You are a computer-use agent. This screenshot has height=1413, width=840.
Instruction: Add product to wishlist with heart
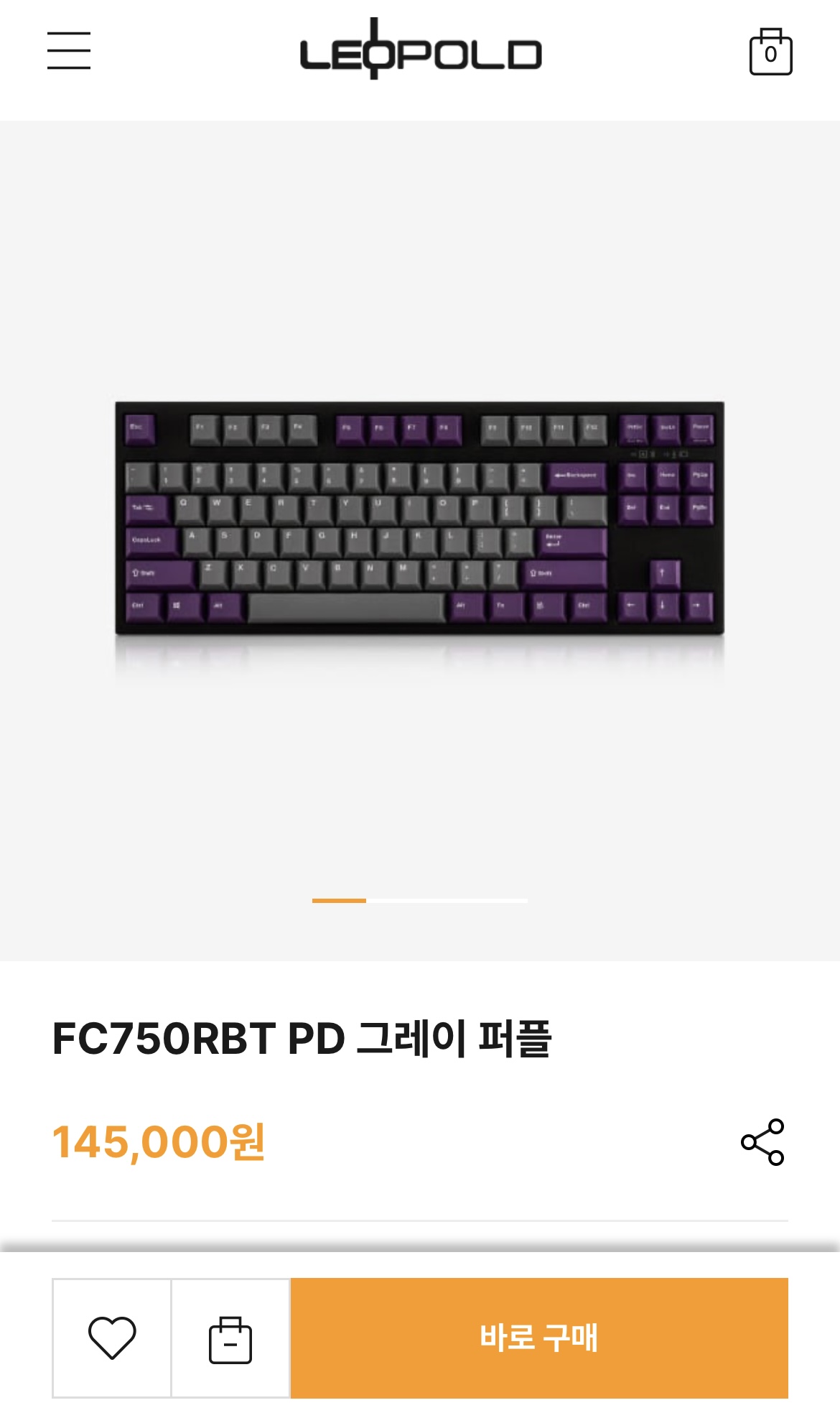click(112, 1338)
